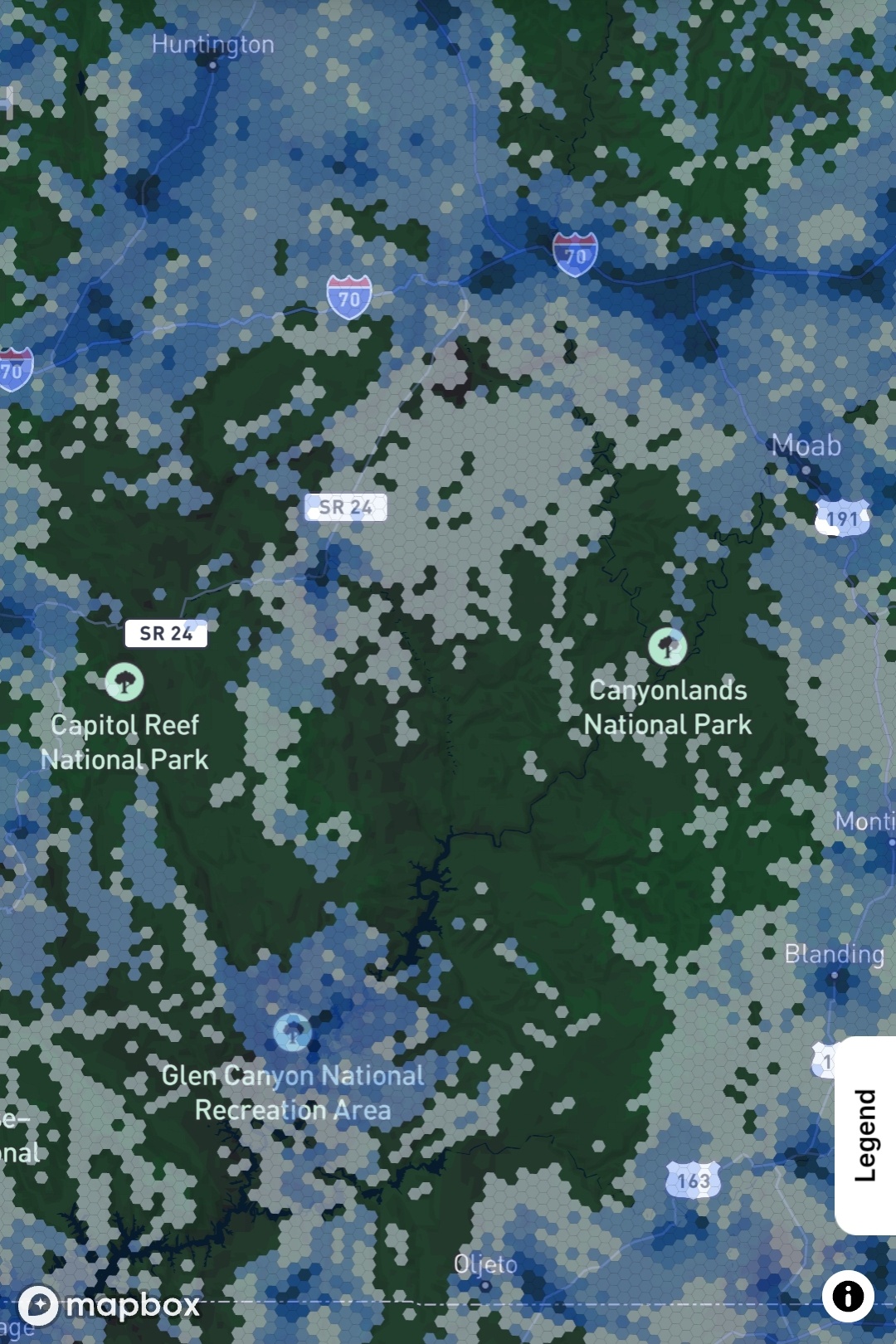Select the Canyonlands National Park marker
Viewport: 896px width, 1344px height.
coord(668,646)
